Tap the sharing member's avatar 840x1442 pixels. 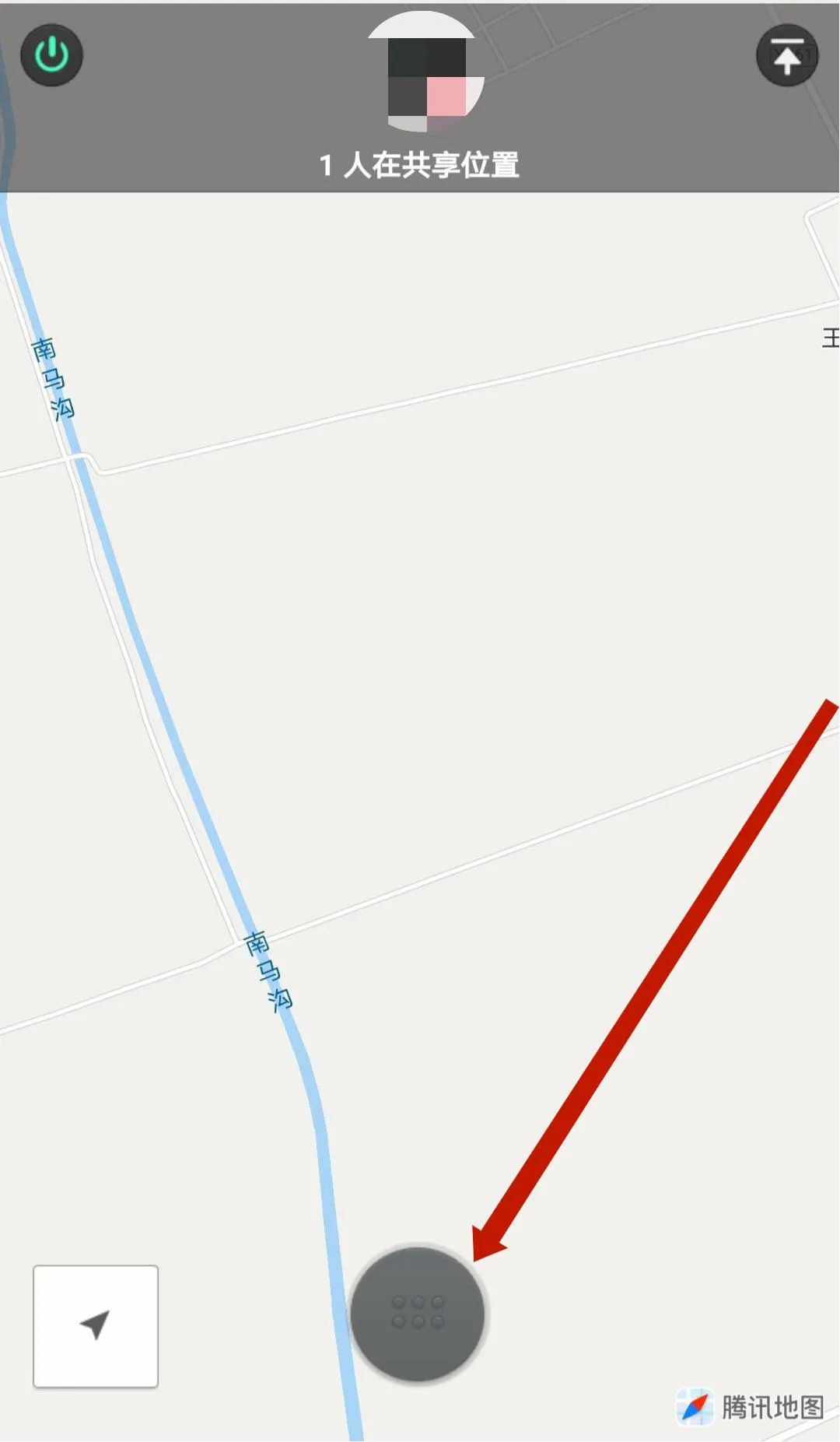tap(426, 75)
